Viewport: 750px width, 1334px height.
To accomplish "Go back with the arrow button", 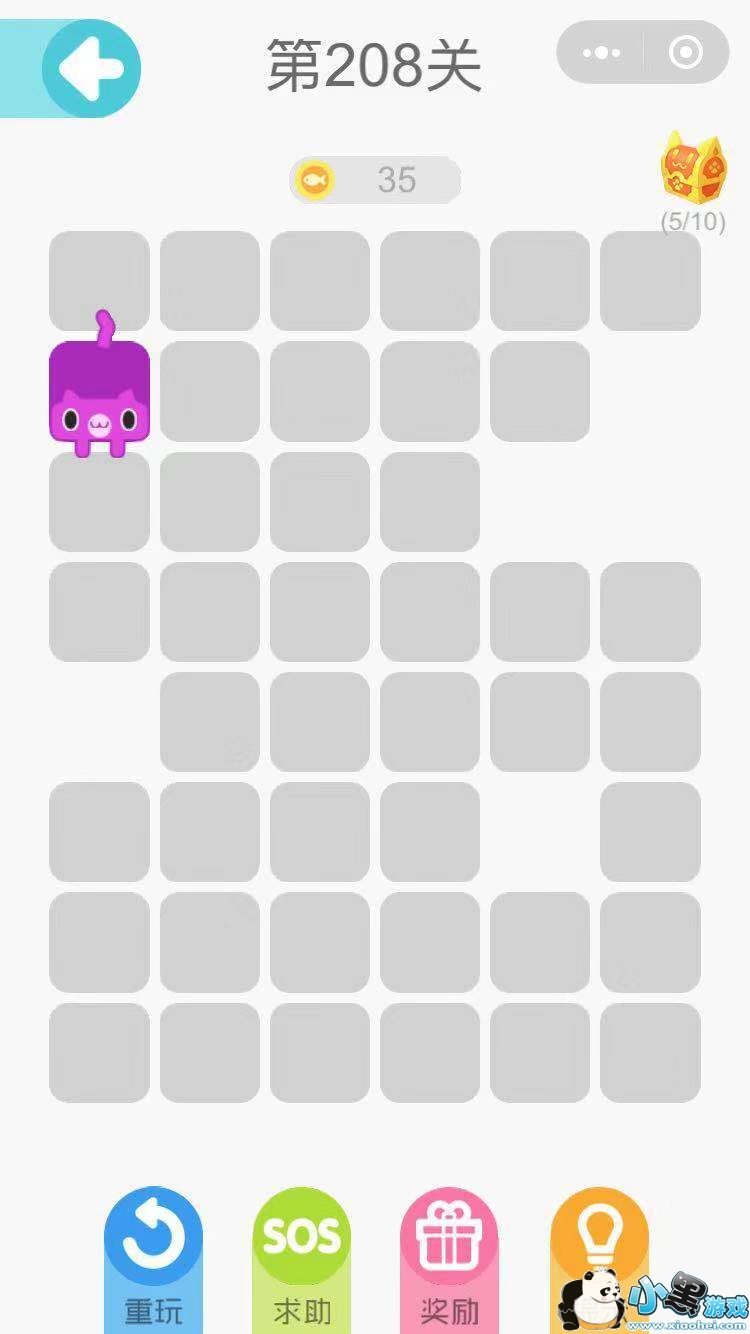I will [91, 68].
